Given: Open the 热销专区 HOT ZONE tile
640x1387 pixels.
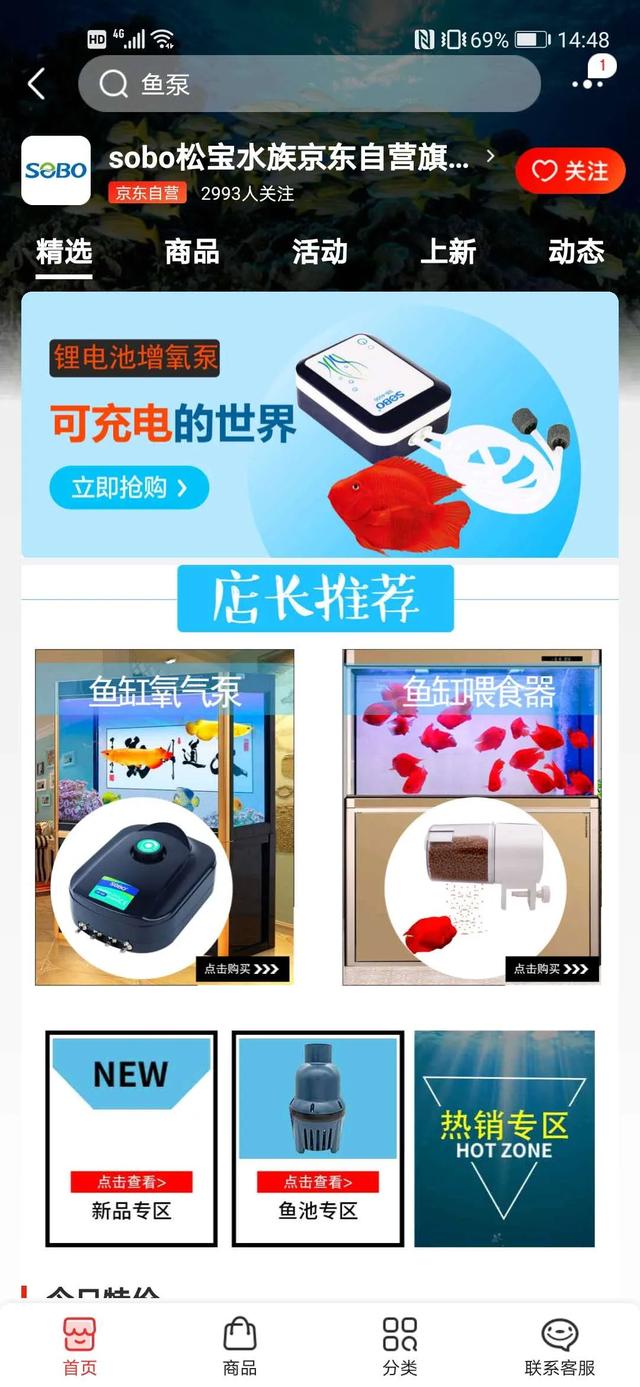Looking at the screenshot, I should click(x=504, y=1139).
